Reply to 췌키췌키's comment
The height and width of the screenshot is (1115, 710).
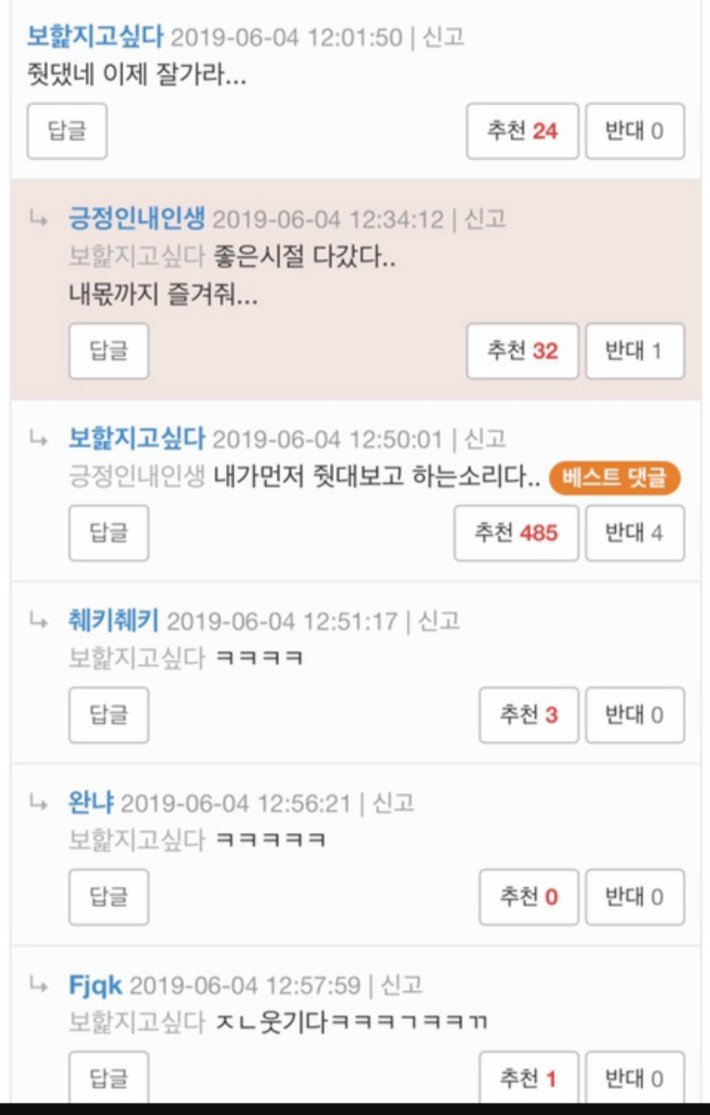(108, 715)
